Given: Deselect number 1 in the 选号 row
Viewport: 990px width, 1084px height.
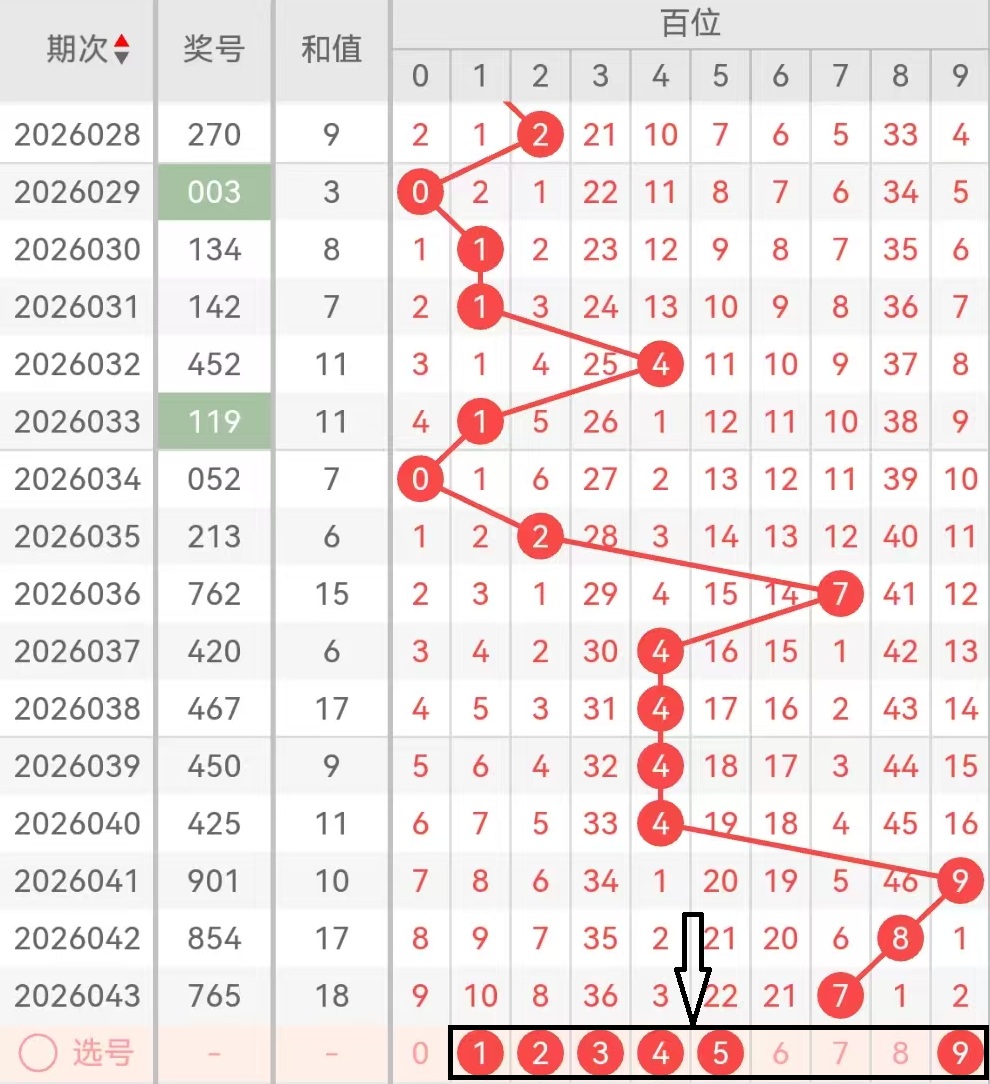Looking at the screenshot, I should [x=480, y=1052].
